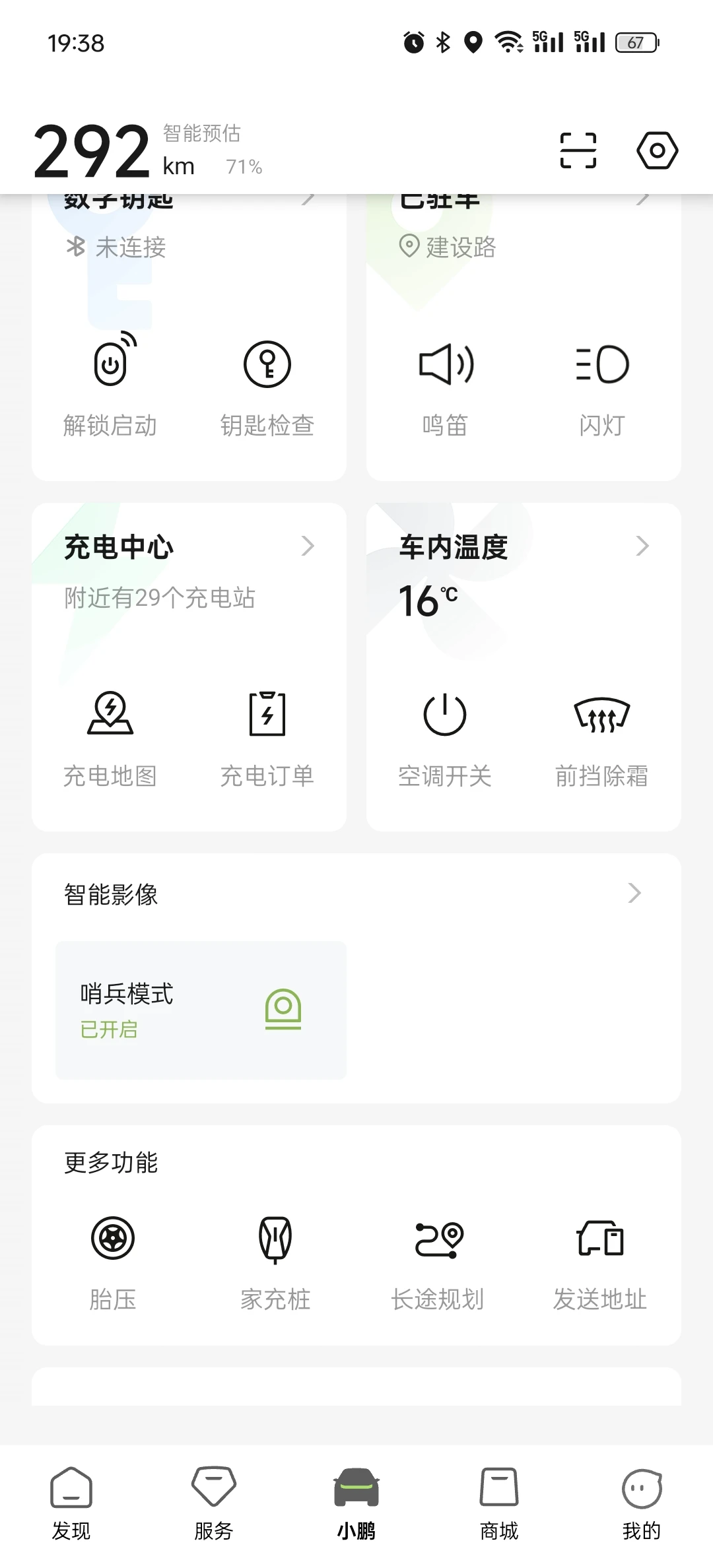Toggle 哨兵模式 sentry mode
The width and height of the screenshot is (713, 1568).
pyautogui.click(x=201, y=1010)
